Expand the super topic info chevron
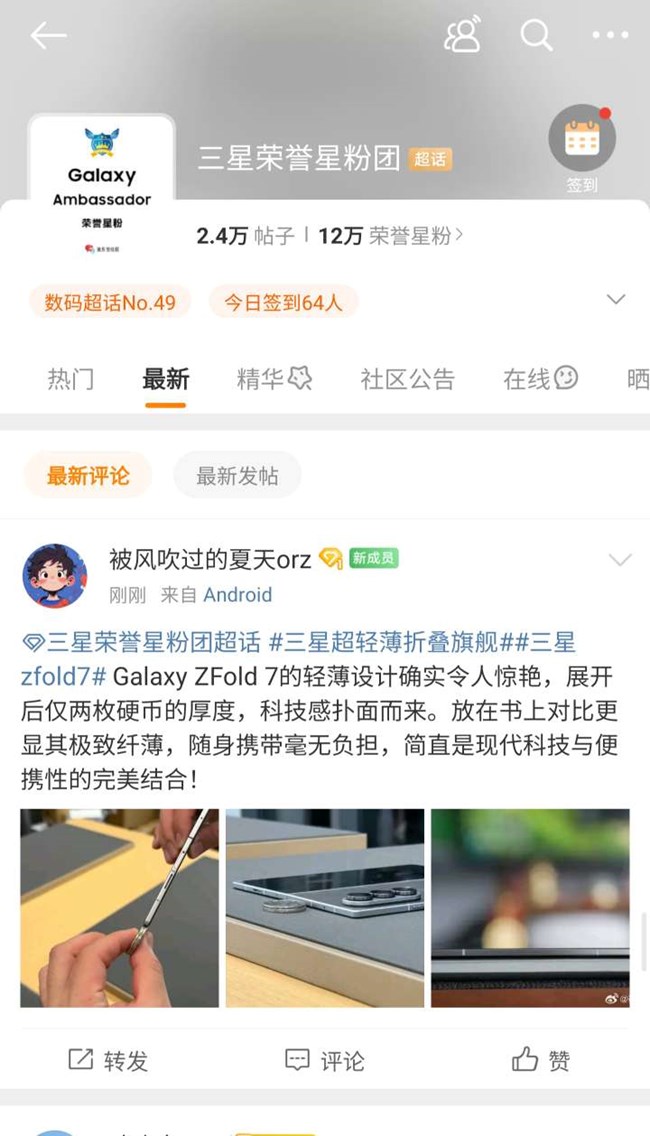 pyautogui.click(x=616, y=300)
